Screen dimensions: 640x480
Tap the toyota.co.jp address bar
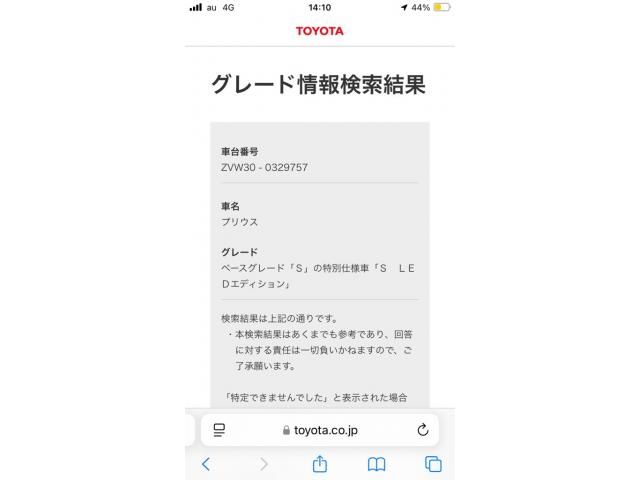pyautogui.click(x=320, y=430)
